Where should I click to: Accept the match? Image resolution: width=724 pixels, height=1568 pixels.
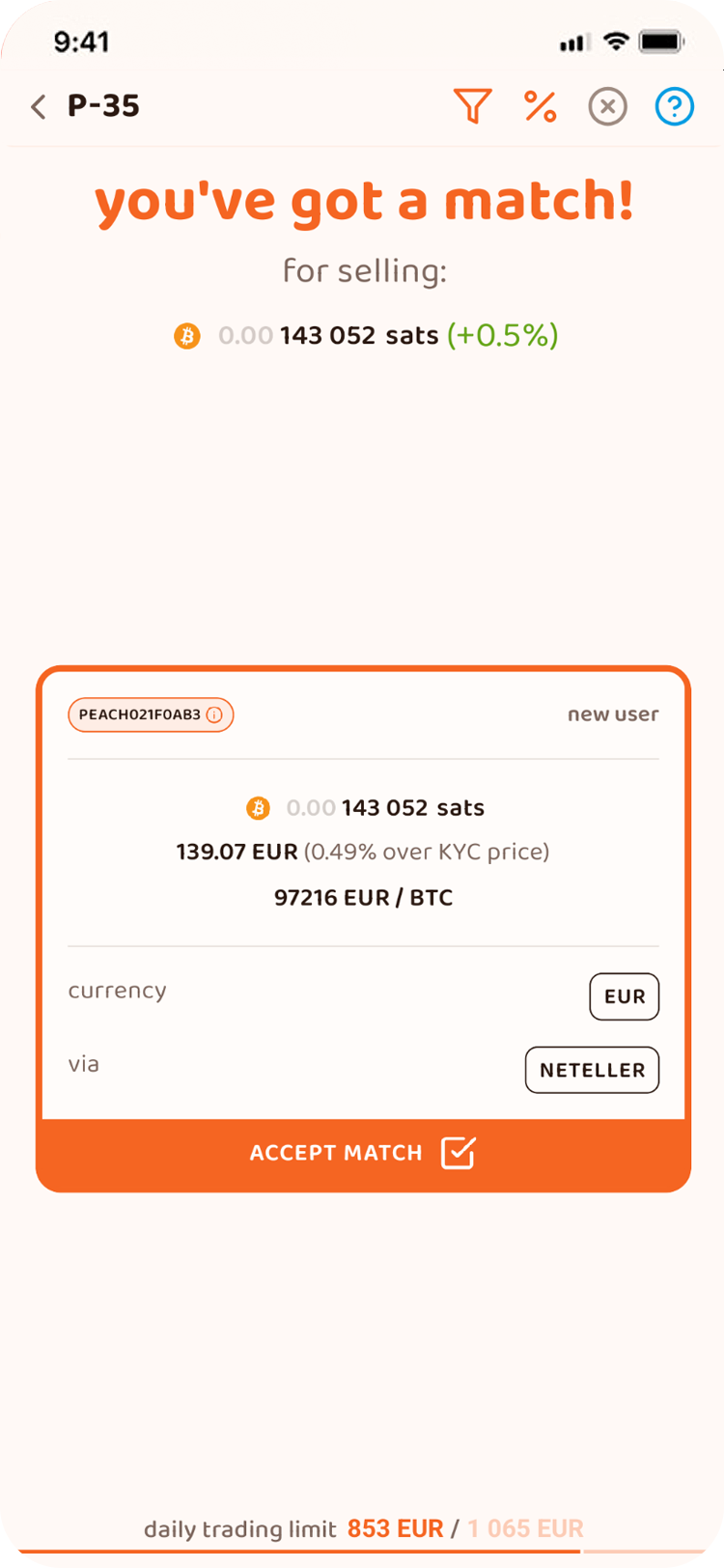pos(363,1153)
